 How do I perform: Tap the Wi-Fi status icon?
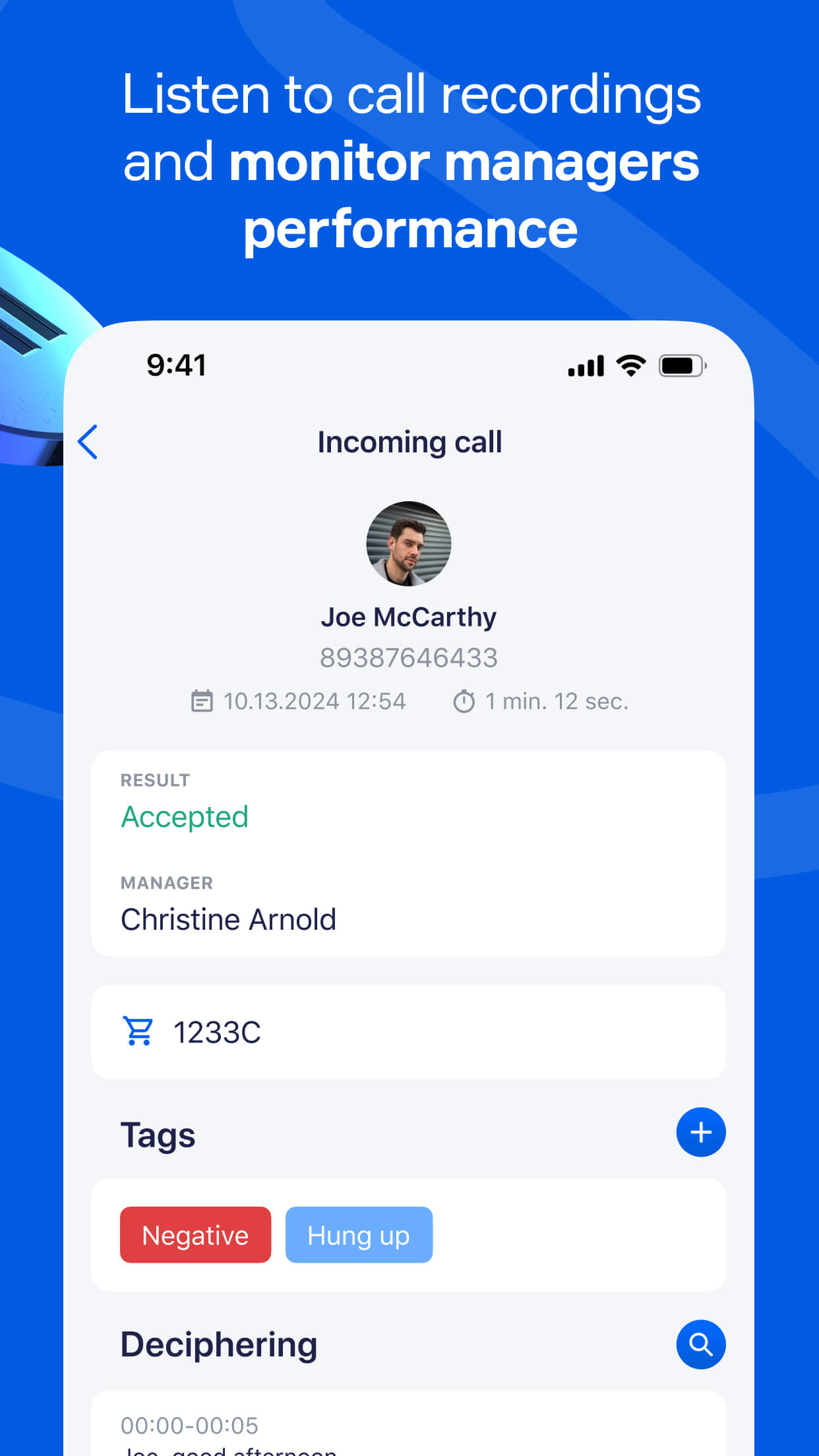tap(630, 365)
